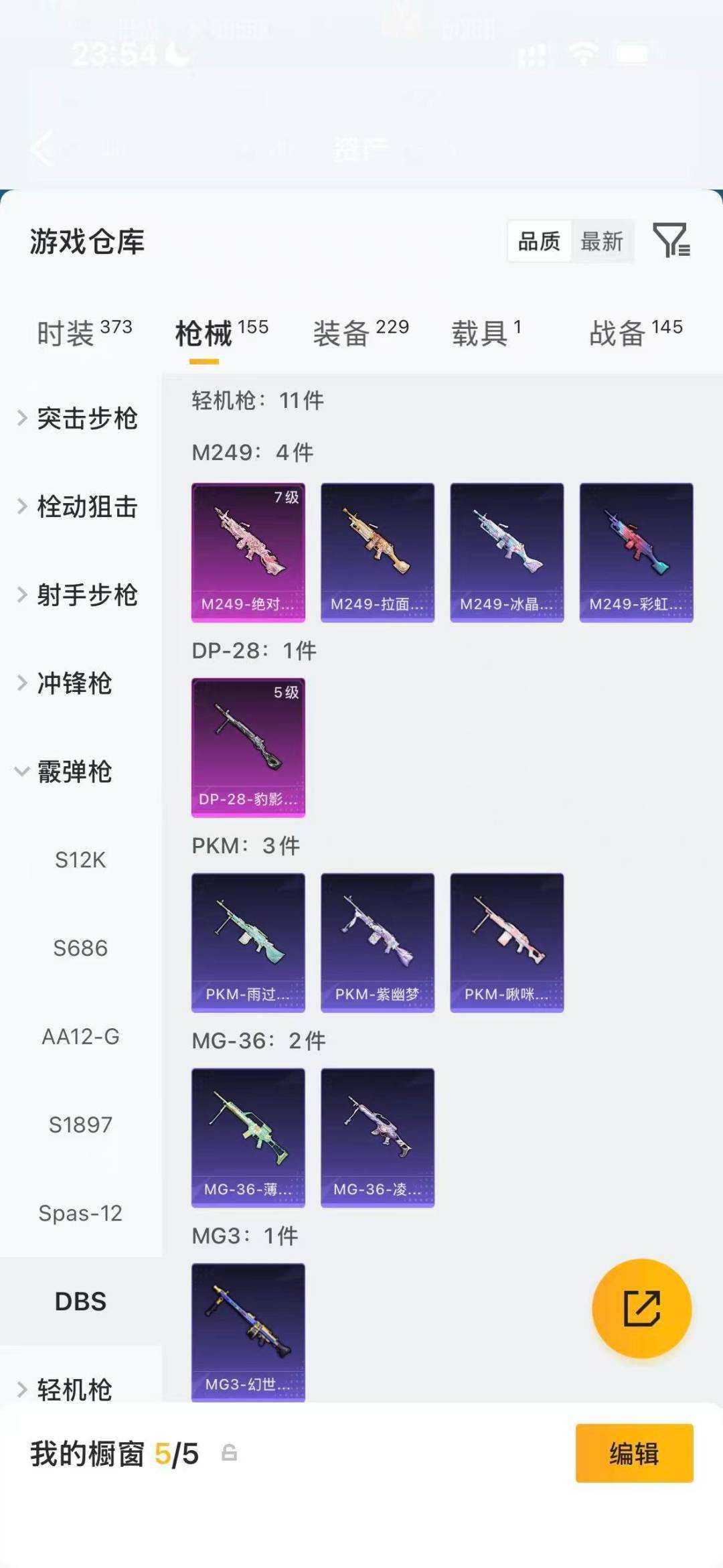
Task: Sort warehouse by 品质
Action: [x=541, y=242]
